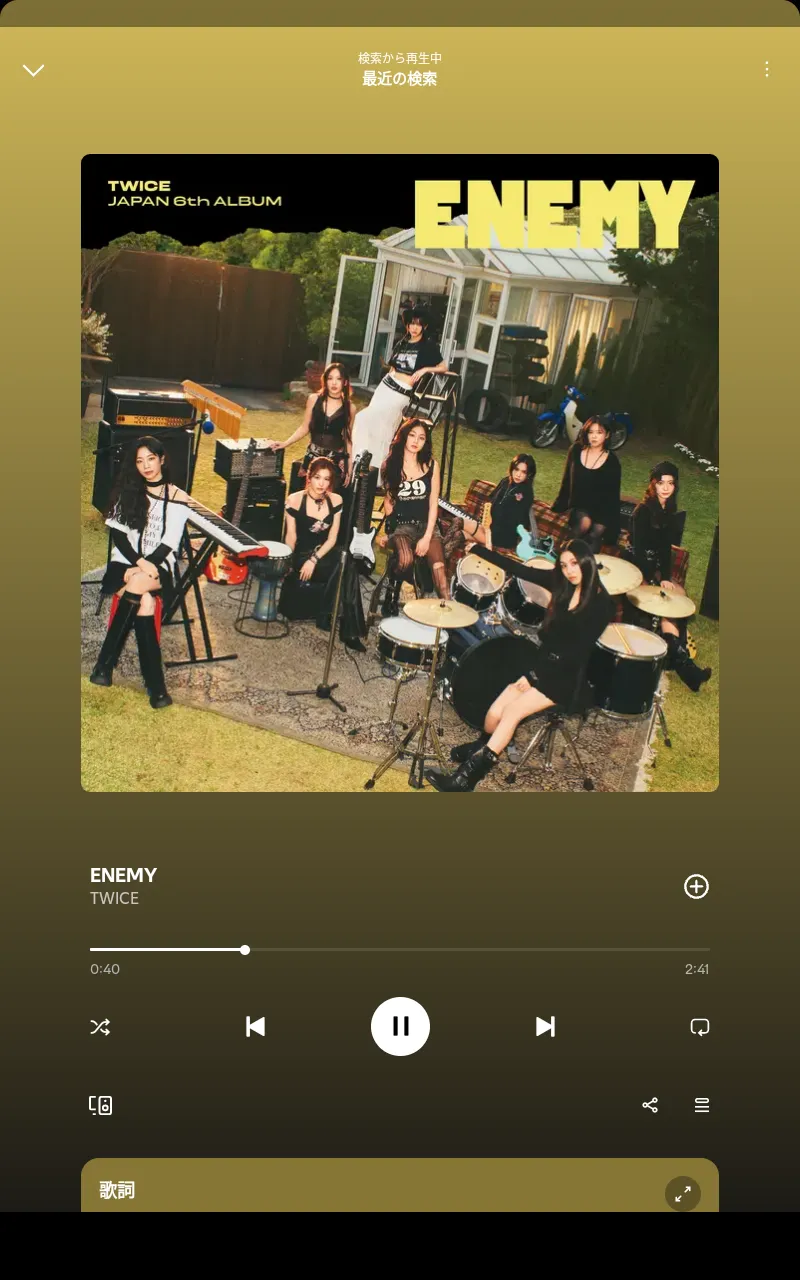This screenshot has width=800, height=1280.
Task: Open the three-dot overflow menu
Action: (767, 69)
